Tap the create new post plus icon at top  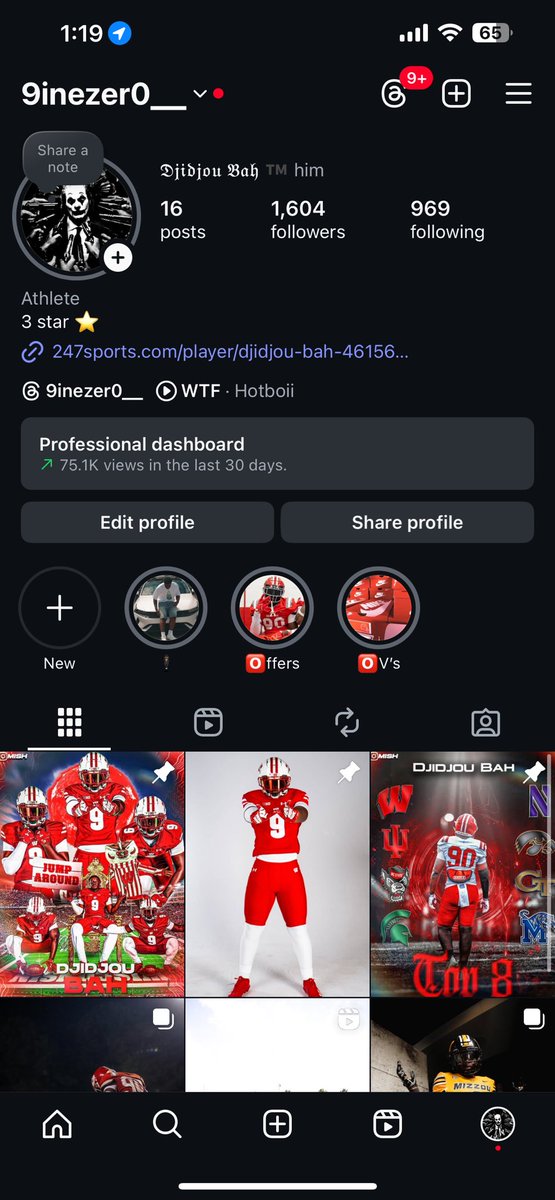click(x=456, y=94)
